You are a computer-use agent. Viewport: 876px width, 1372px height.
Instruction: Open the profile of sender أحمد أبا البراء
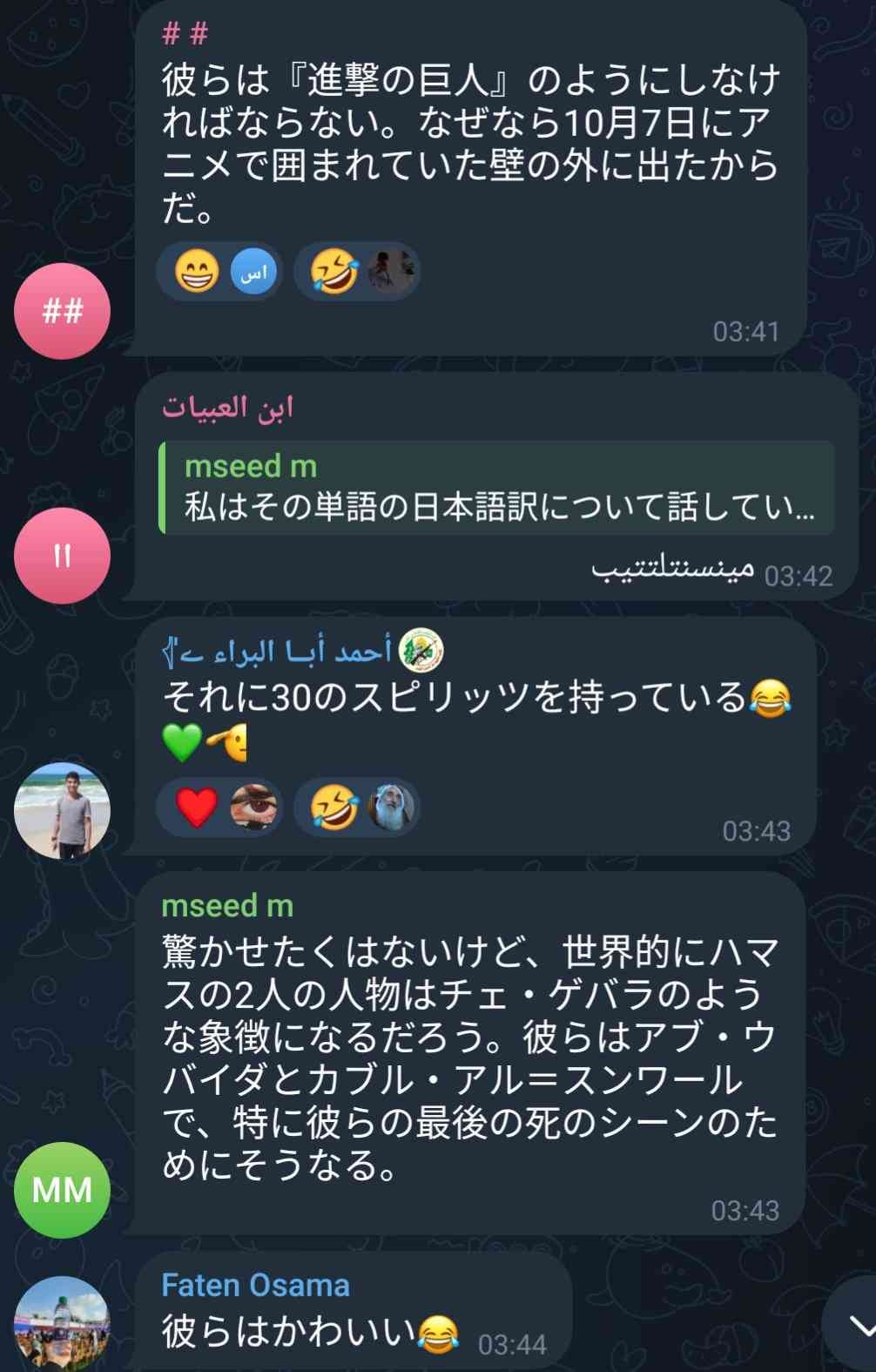pyautogui.click(x=279, y=651)
